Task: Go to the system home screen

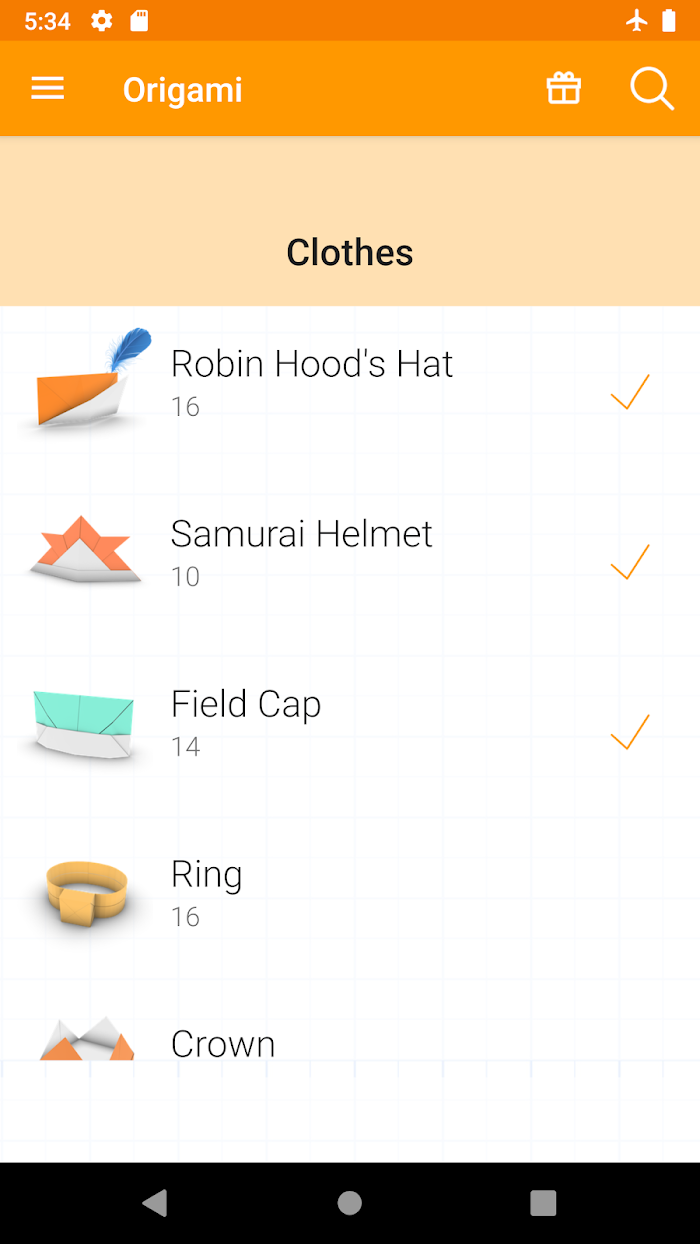Action: (350, 1203)
